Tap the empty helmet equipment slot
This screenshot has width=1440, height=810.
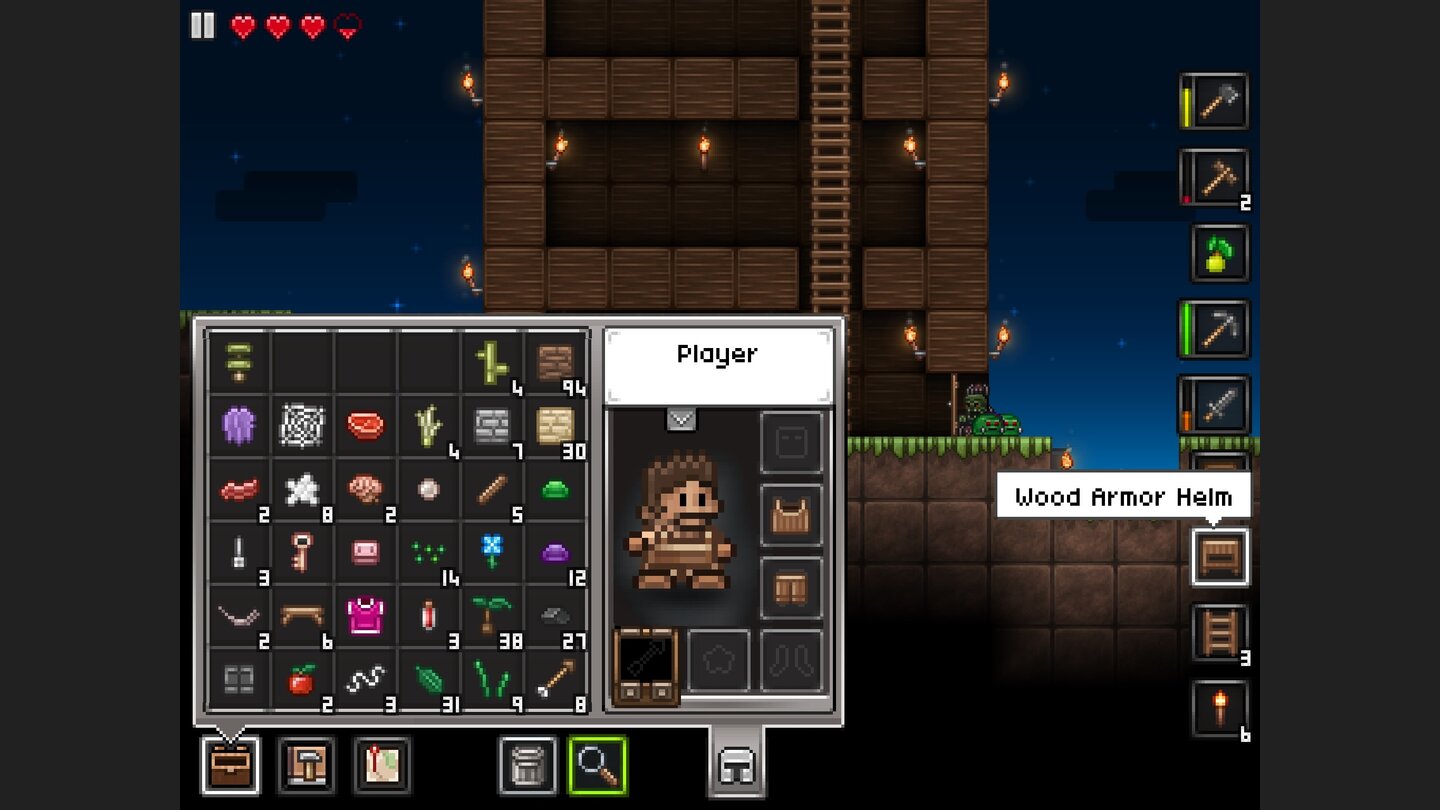coord(791,442)
